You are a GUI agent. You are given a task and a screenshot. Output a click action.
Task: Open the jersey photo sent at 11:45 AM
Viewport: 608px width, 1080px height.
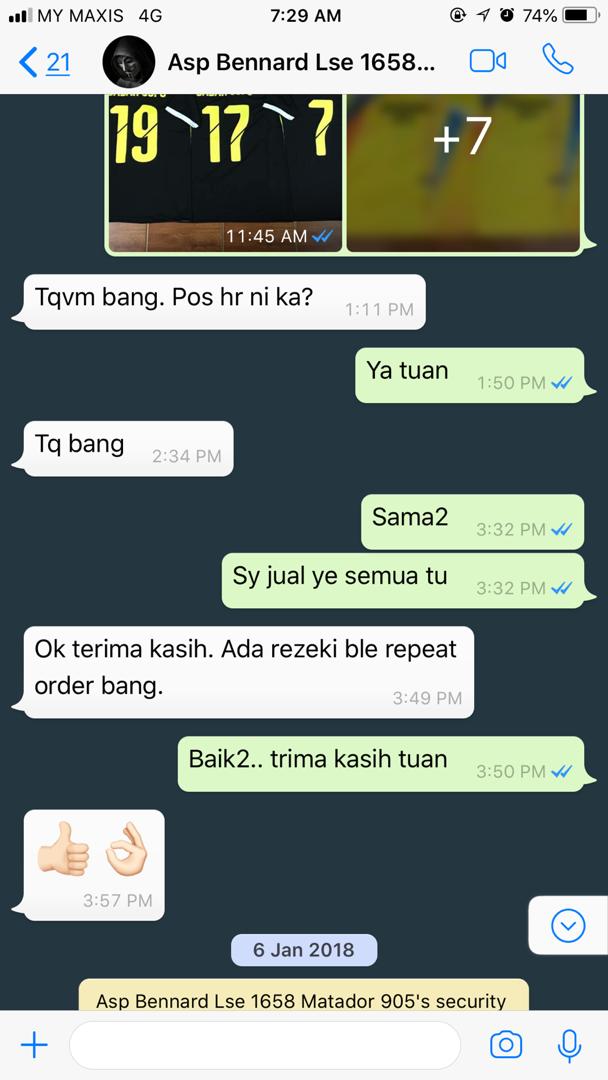coord(225,170)
